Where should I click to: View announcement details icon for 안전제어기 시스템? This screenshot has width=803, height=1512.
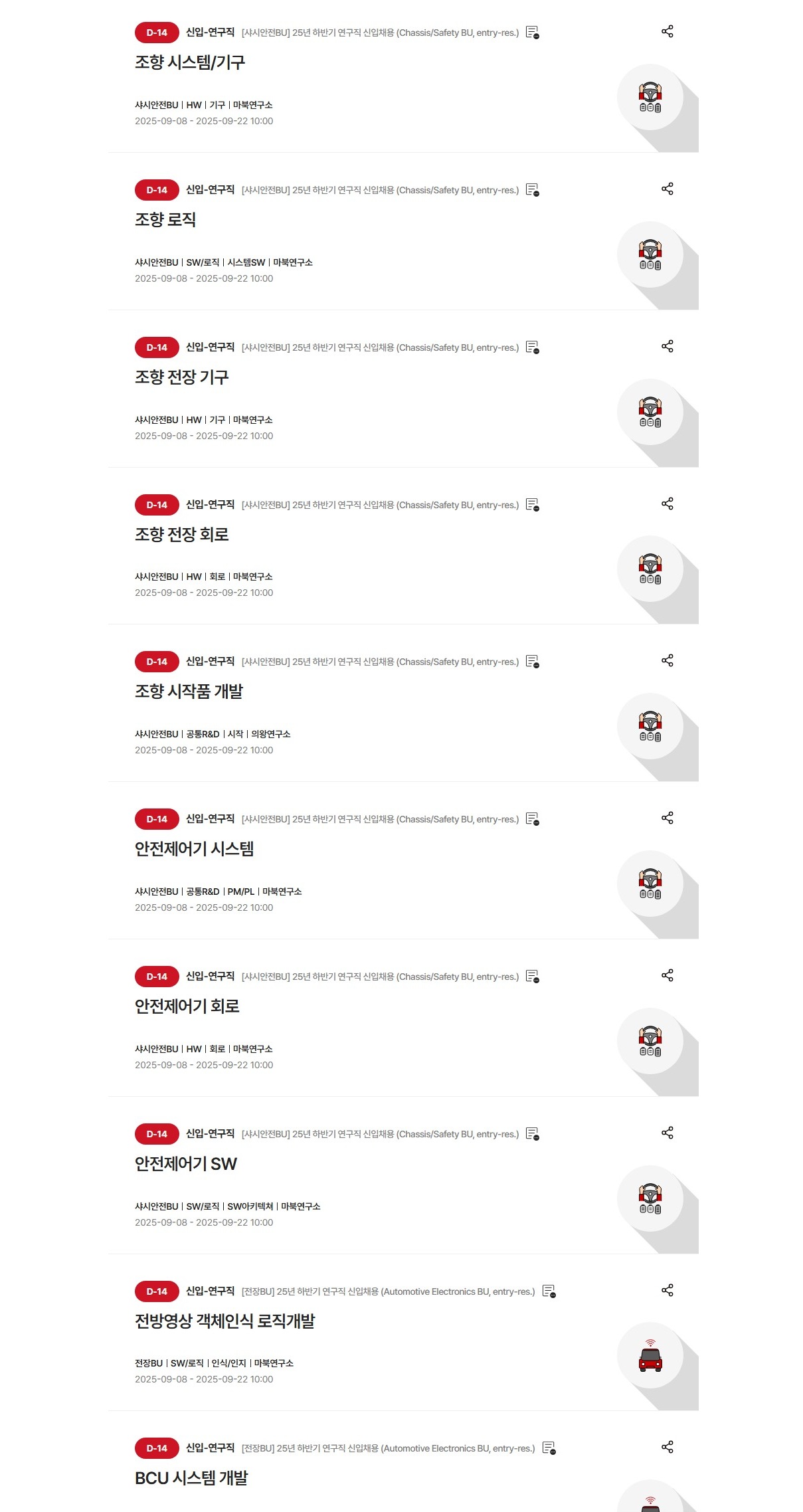tap(532, 819)
